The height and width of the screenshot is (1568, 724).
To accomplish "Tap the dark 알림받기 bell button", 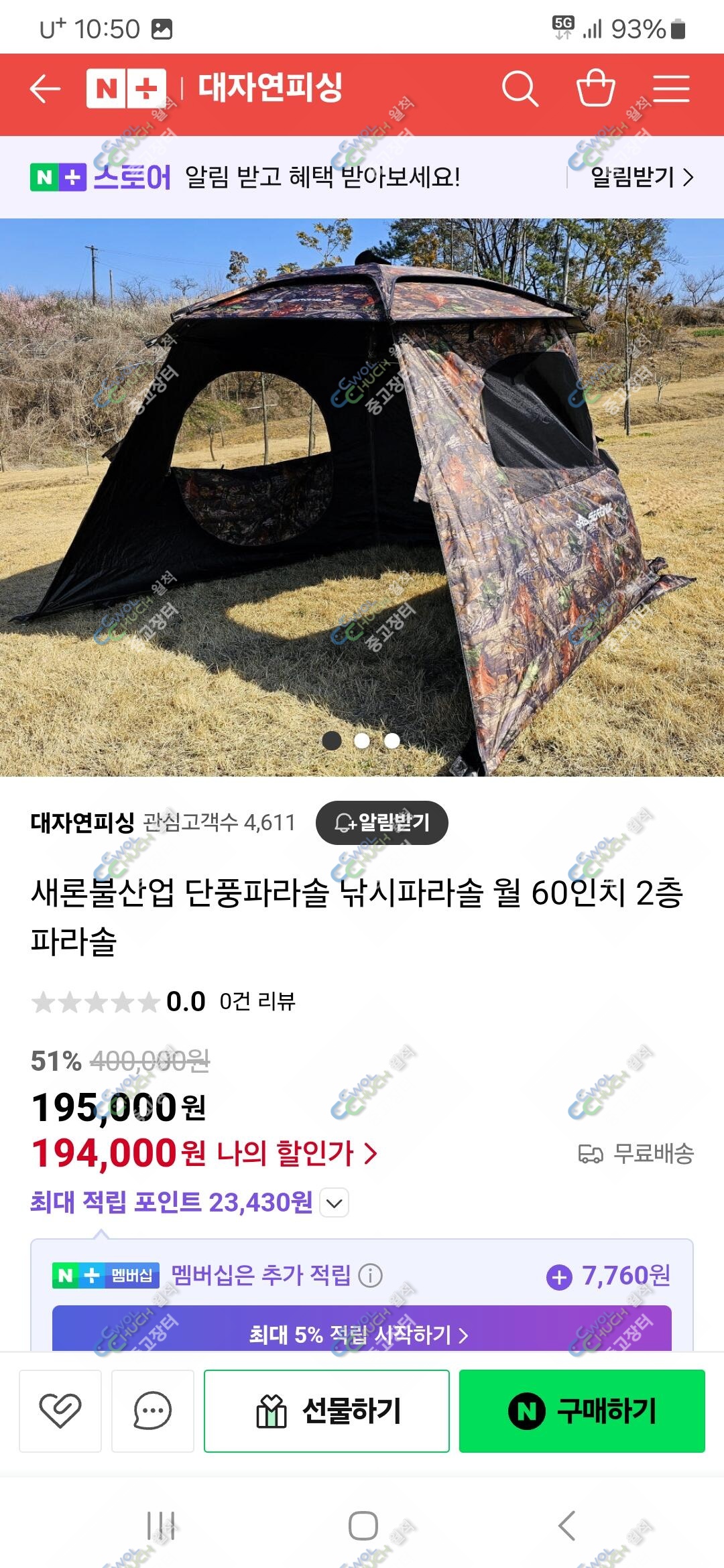I will (381, 822).
